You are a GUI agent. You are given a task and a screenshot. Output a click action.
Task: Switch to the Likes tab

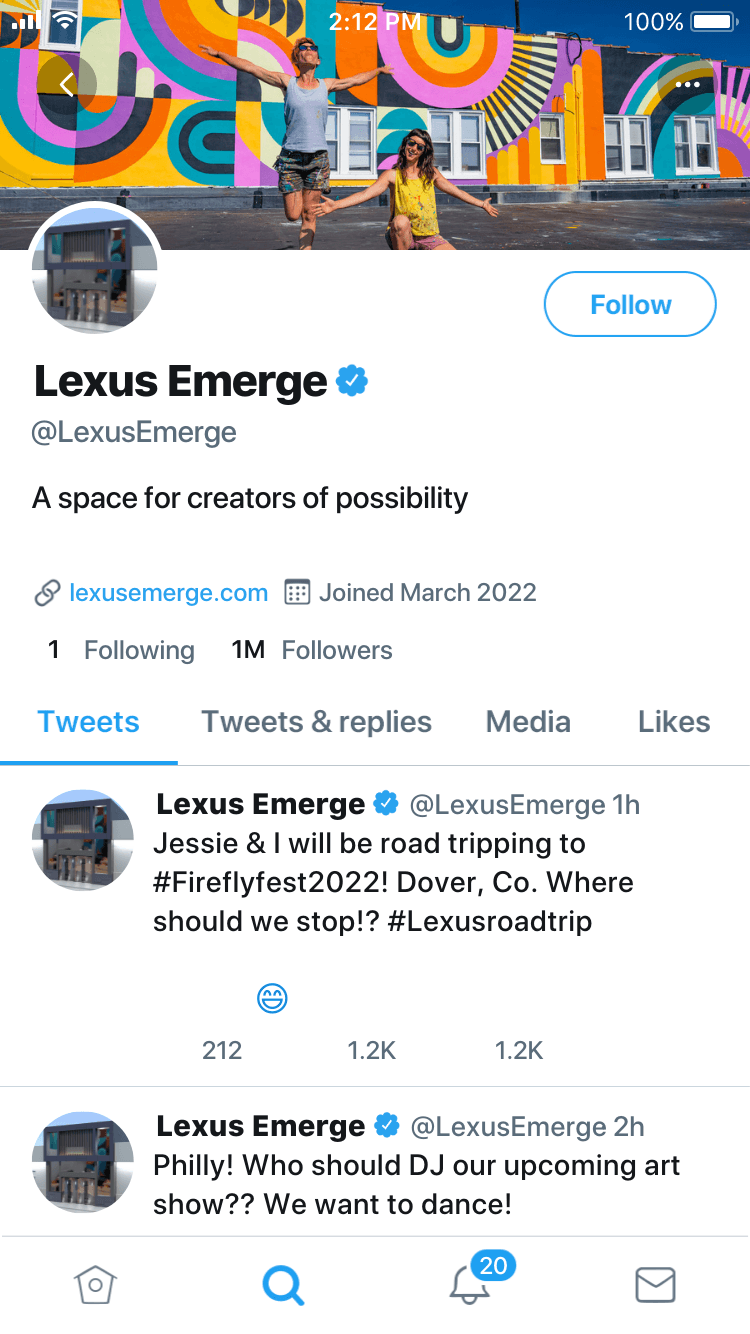(x=674, y=722)
